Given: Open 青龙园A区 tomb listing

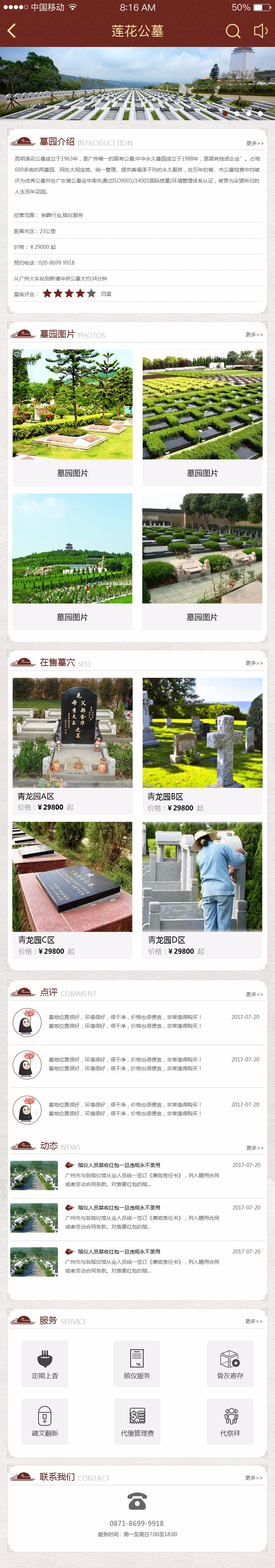Looking at the screenshot, I should (72, 745).
